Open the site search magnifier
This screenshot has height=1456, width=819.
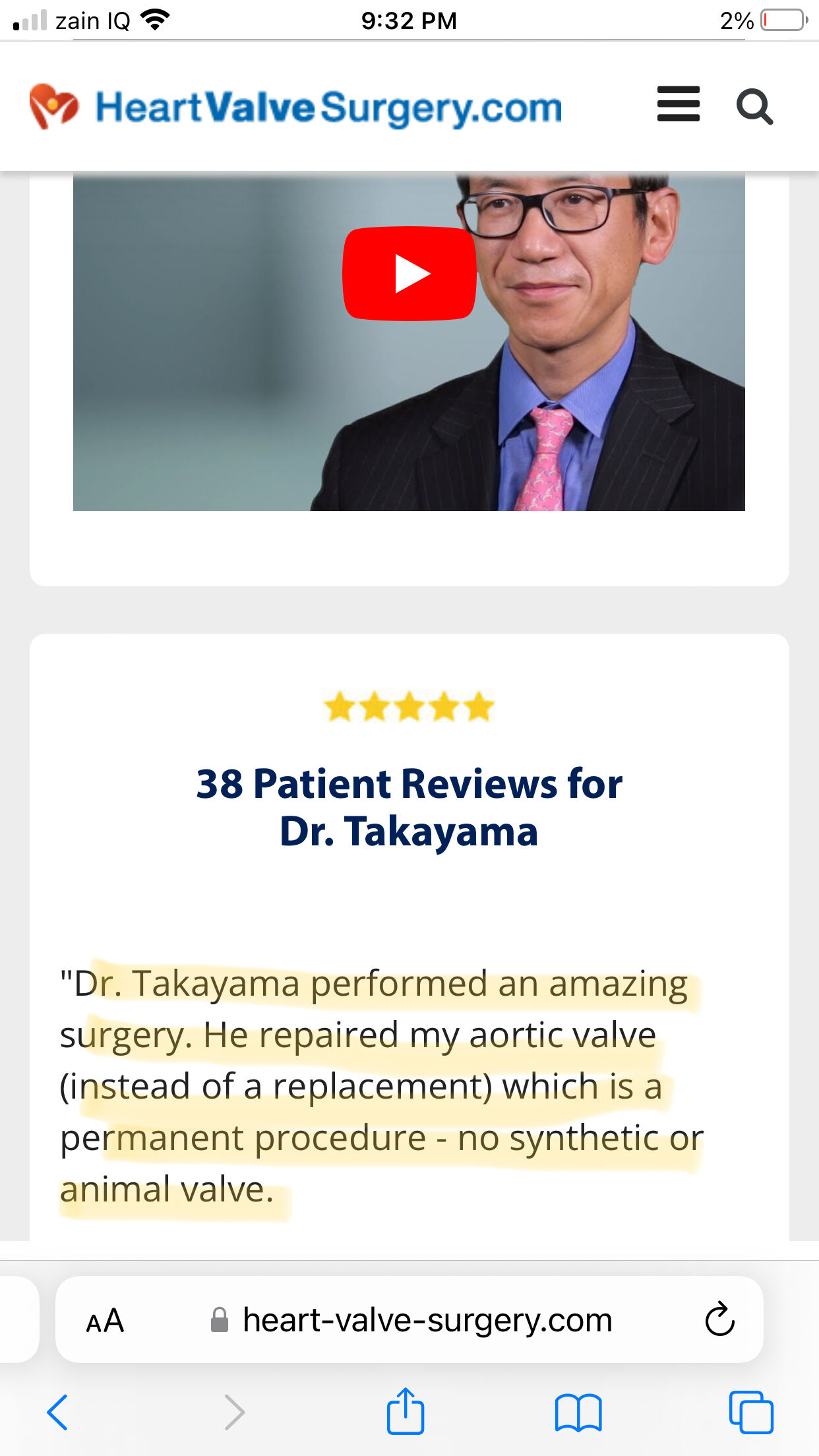tap(754, 107)
